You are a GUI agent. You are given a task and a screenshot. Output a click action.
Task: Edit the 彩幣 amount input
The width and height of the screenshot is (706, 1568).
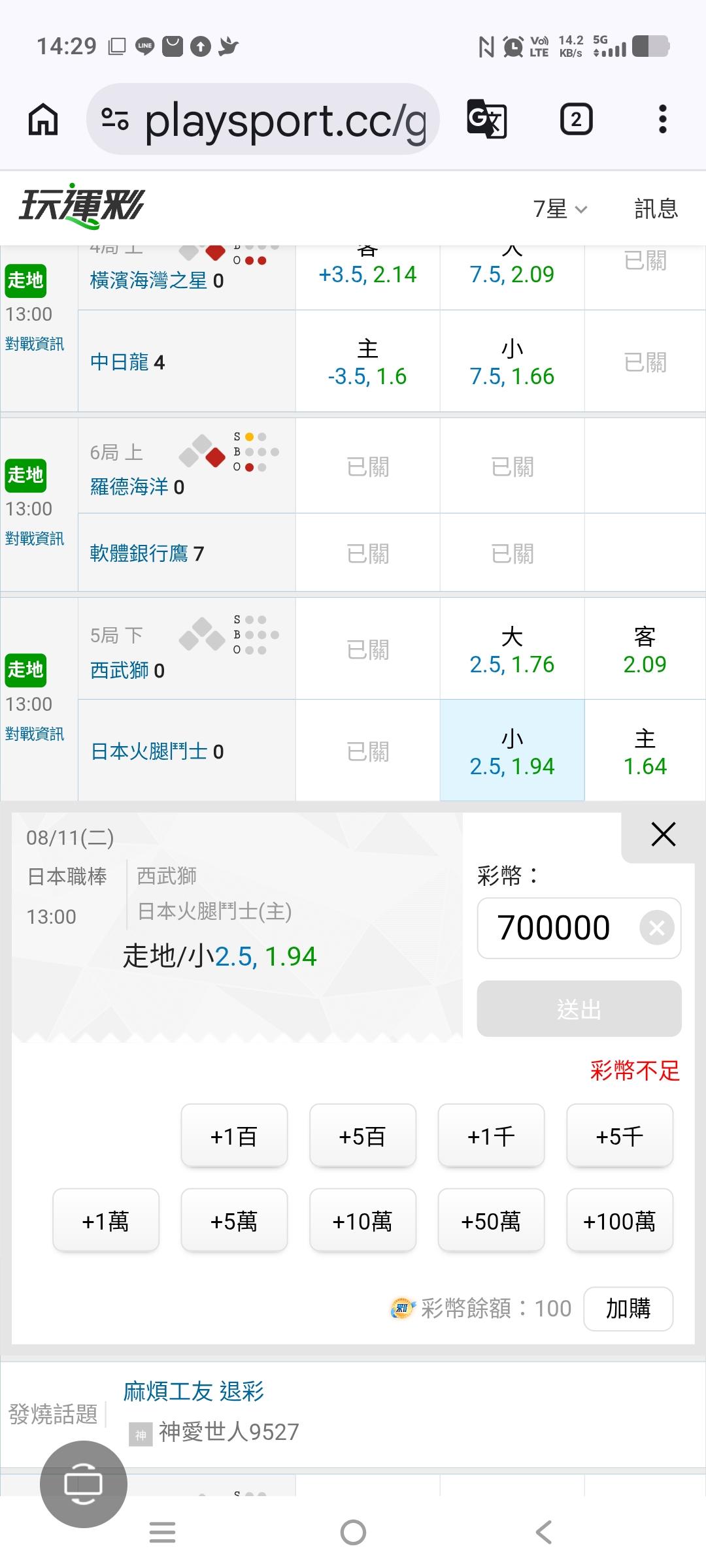pos(554,928)
